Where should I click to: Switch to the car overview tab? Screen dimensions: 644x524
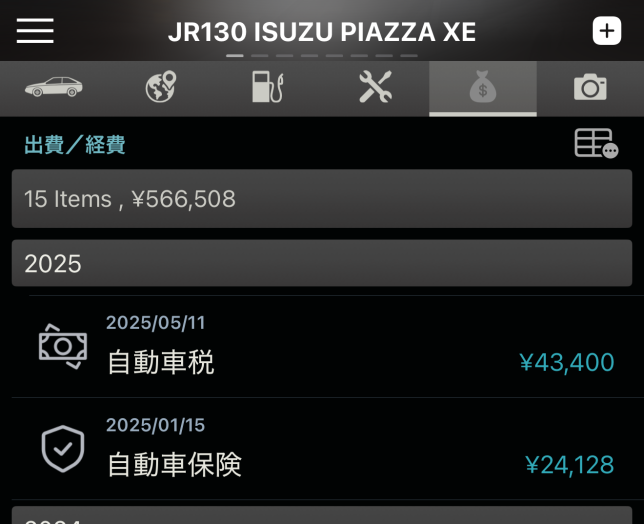(54, 88)
